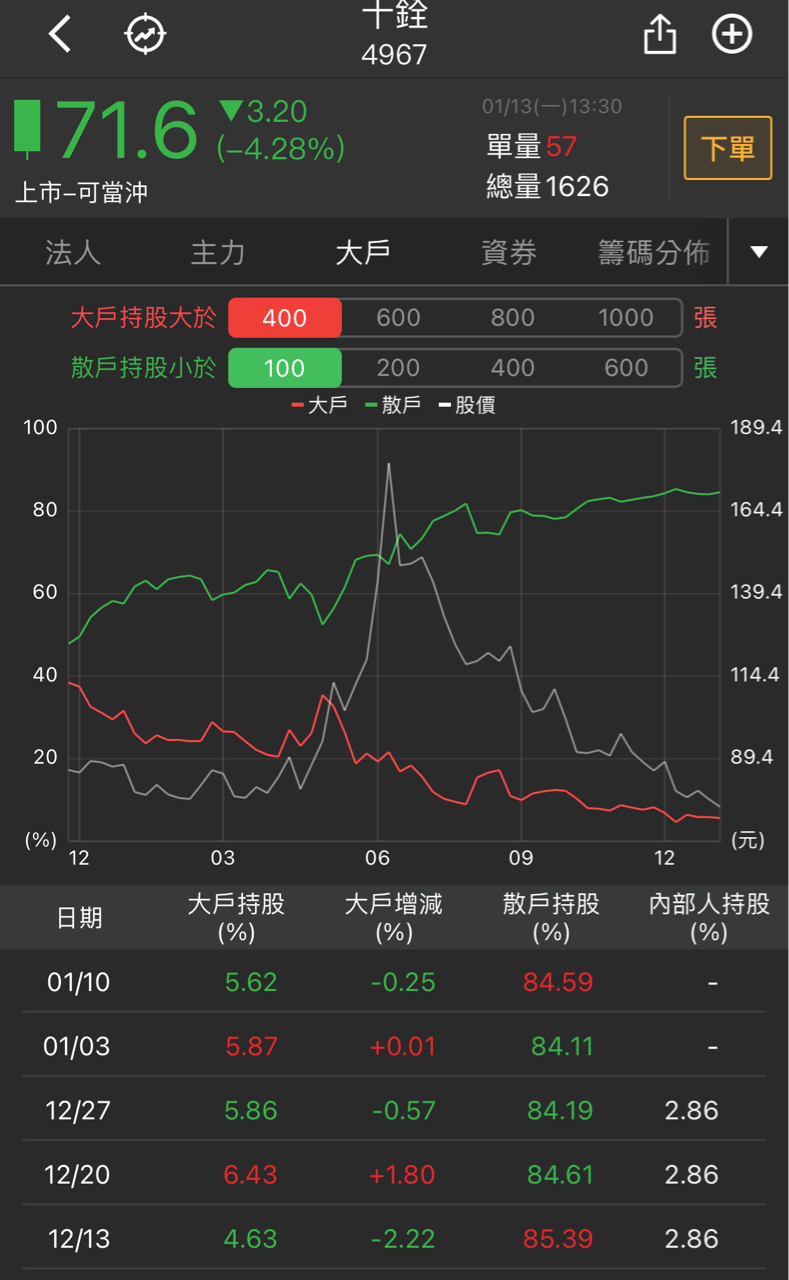This screenshot has height=1280, width=789.
Task: Choose 800 for 大戶持股大於
Action: tap(512, 318)
